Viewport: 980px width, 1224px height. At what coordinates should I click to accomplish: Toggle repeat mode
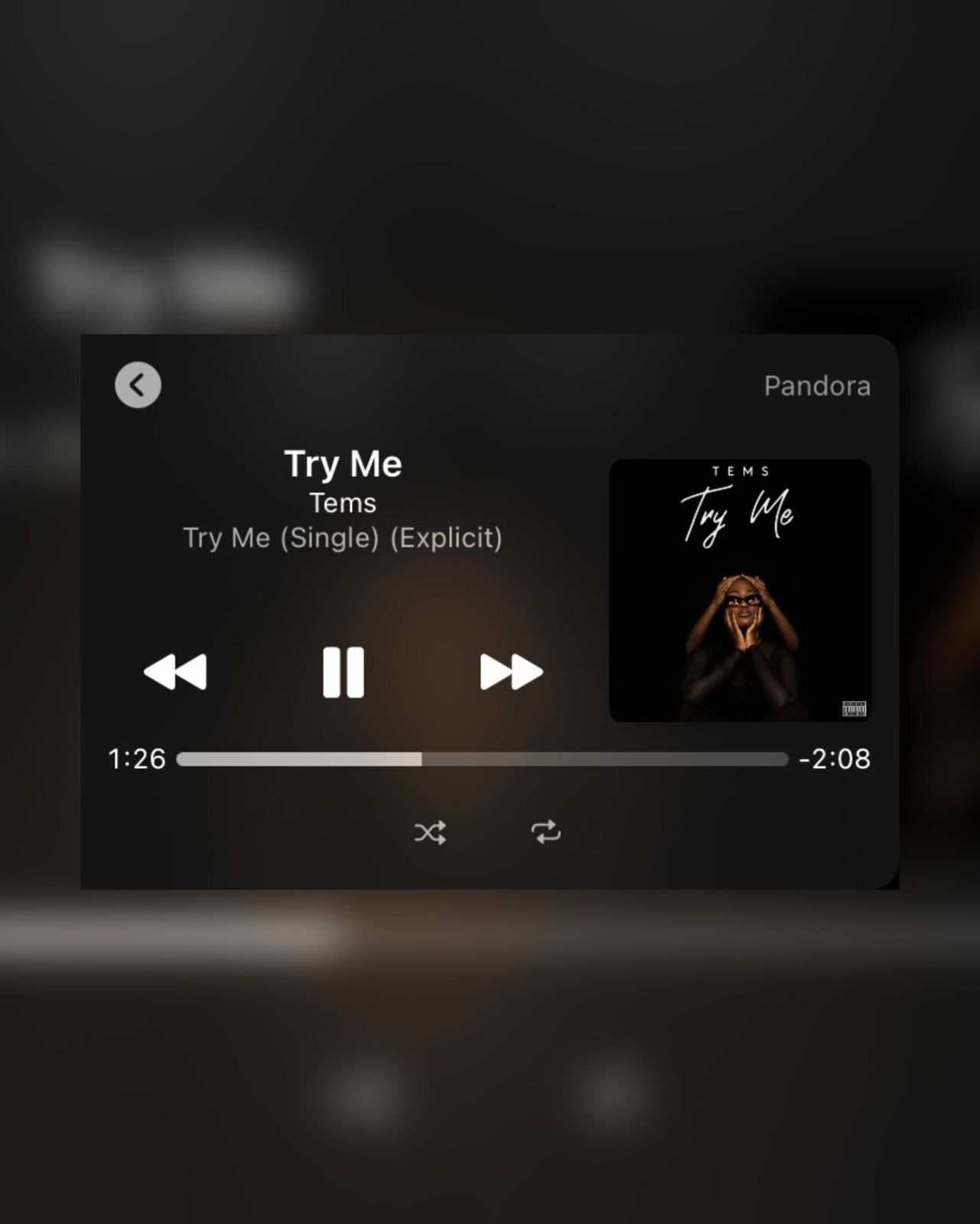click(x=545, y=832)
